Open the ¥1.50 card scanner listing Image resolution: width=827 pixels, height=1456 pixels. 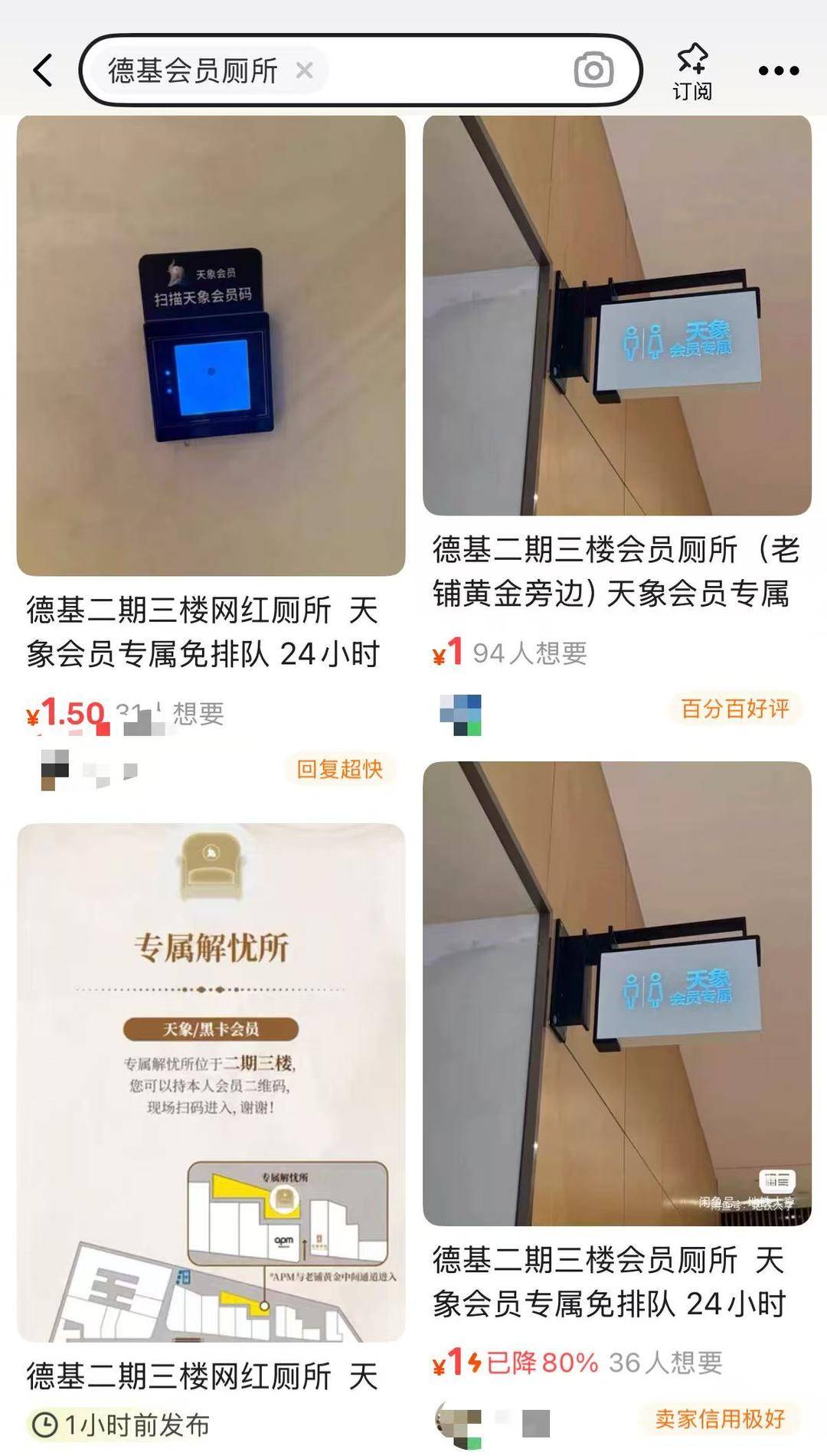tap(211, 345)
